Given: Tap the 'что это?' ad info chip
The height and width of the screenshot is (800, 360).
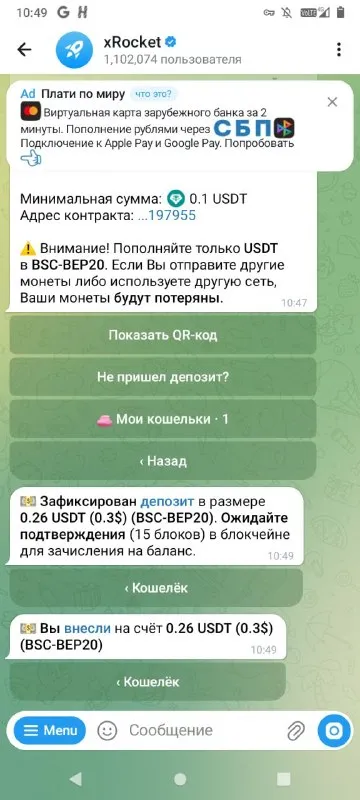Looking at the screenshot, I should 153,94.
